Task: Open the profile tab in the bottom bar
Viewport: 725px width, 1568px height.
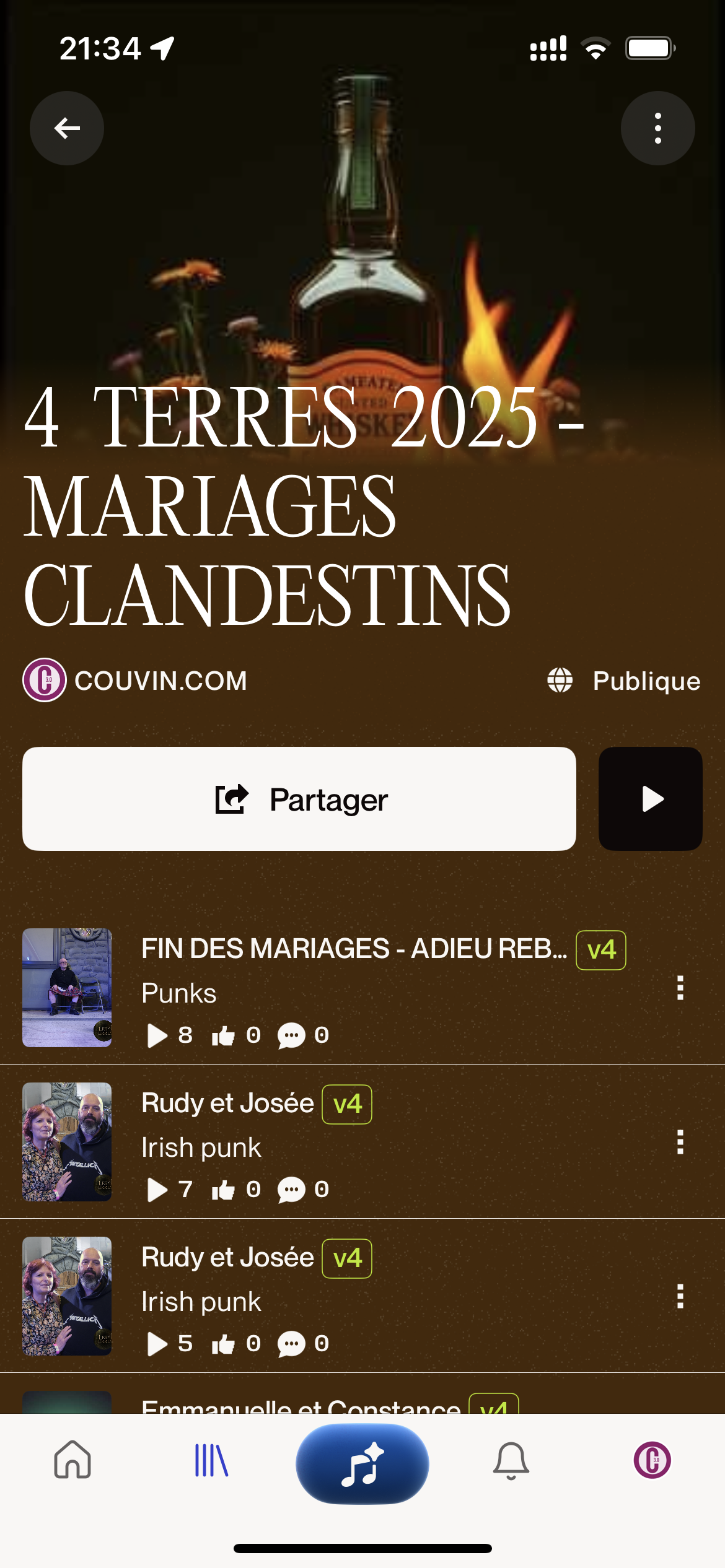Action: pyautogui.click(x=652, y=1460)
